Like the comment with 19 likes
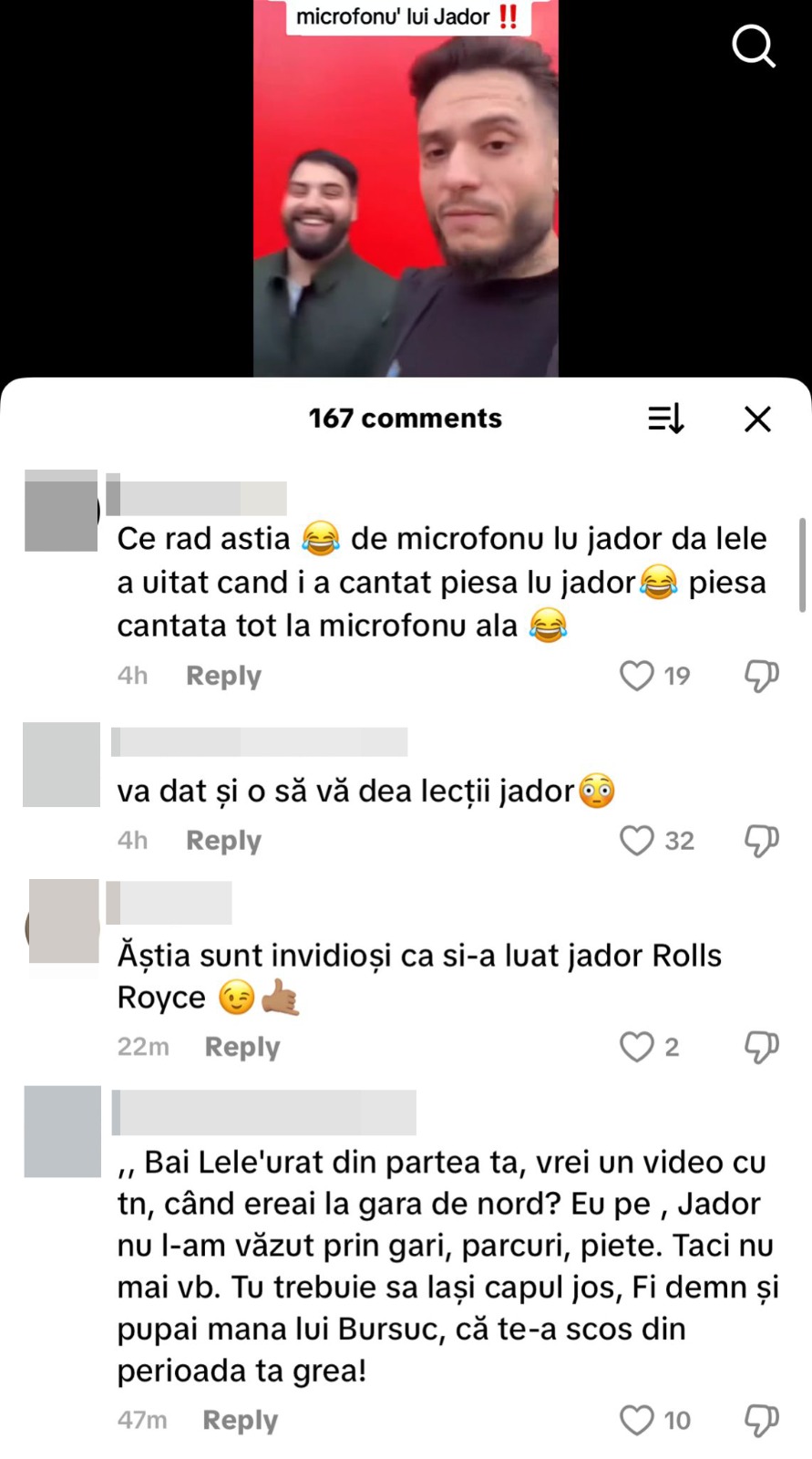Screen dimensions: 812x1459 tap(637, 676)
